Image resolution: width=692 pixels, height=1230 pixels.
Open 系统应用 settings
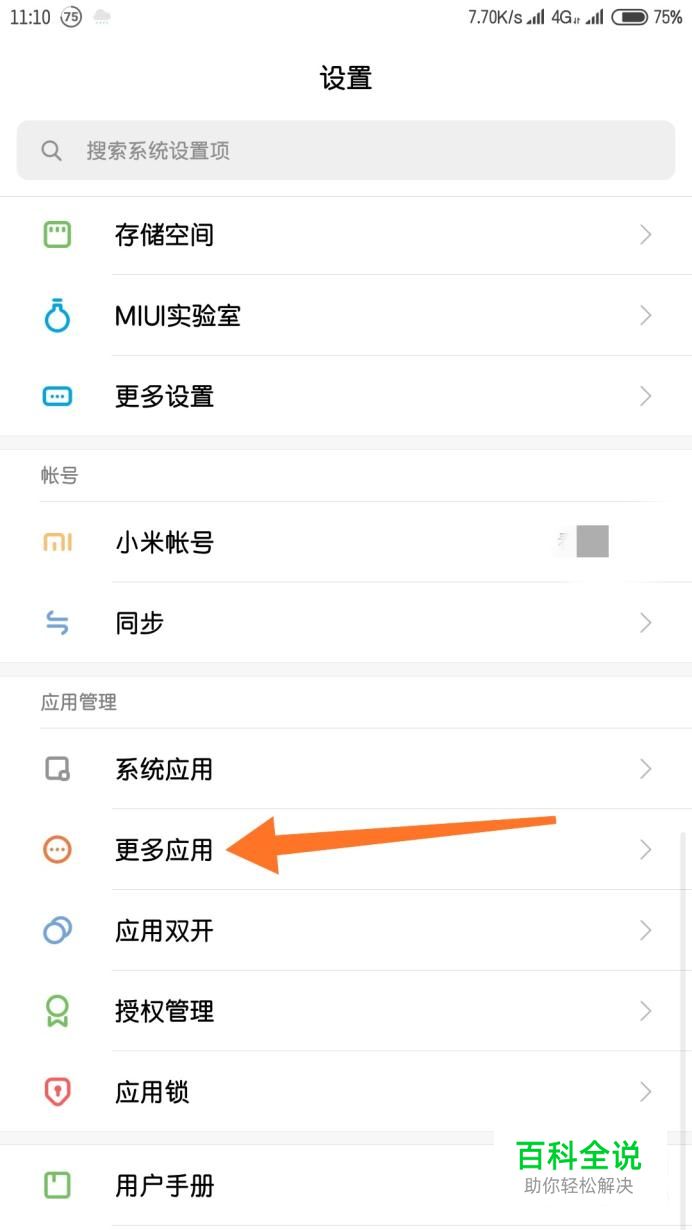tap(345, 769)
